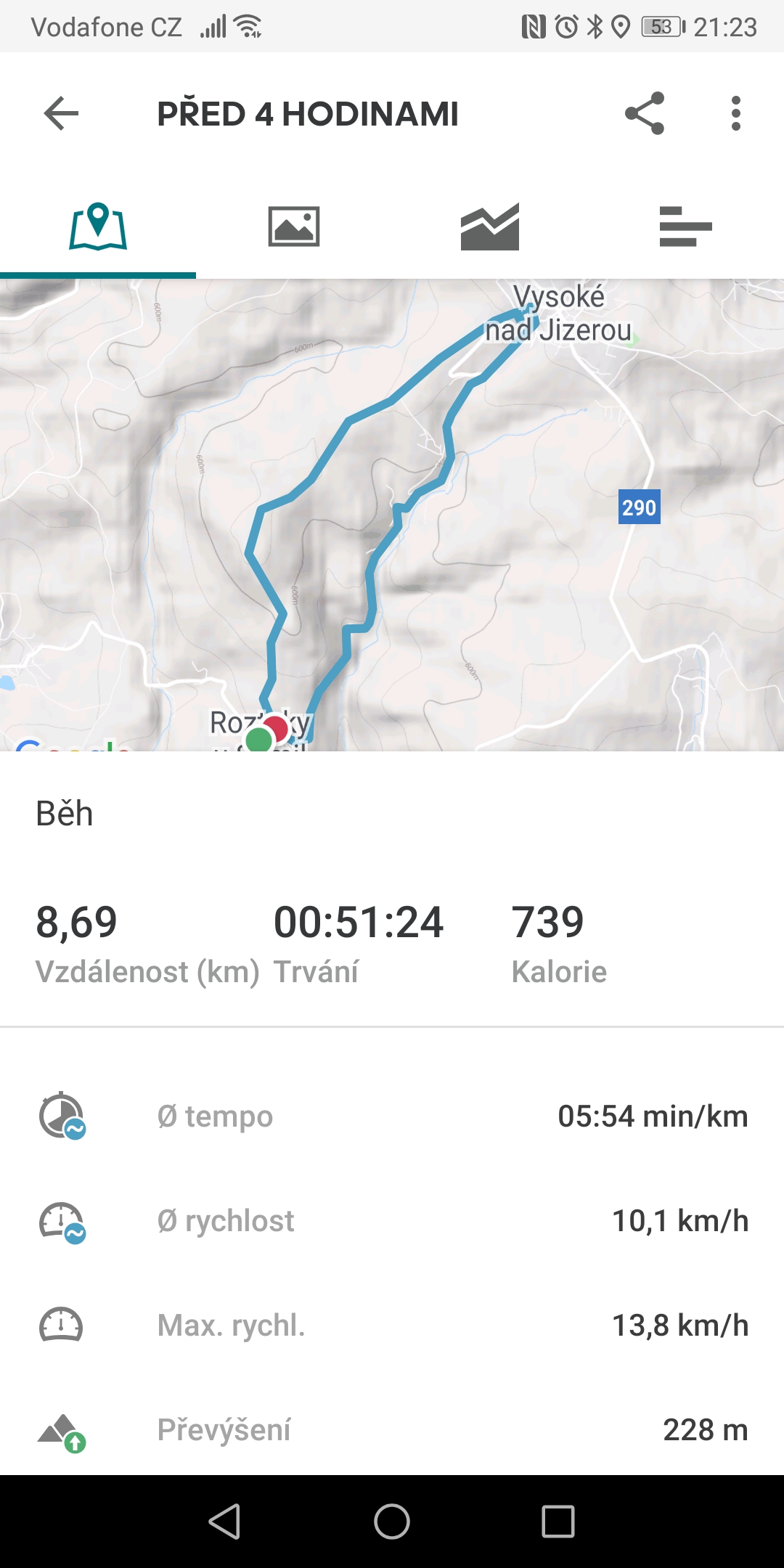Tap the system home button
This screenshot has width=784, height=1568.
(392, 1521)
